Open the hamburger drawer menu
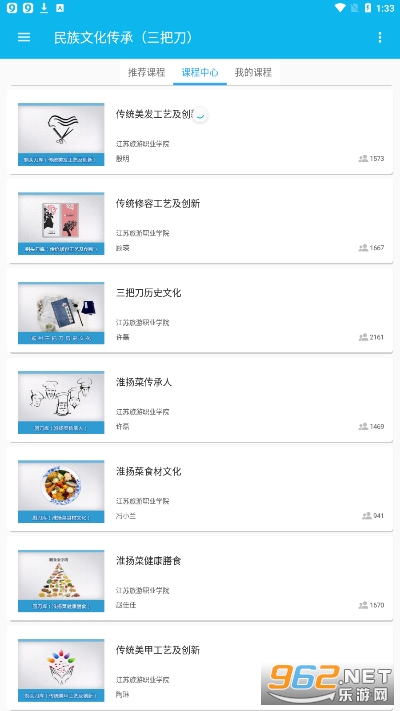The width and height of the screenshot is (400, 711). point(24,37)
